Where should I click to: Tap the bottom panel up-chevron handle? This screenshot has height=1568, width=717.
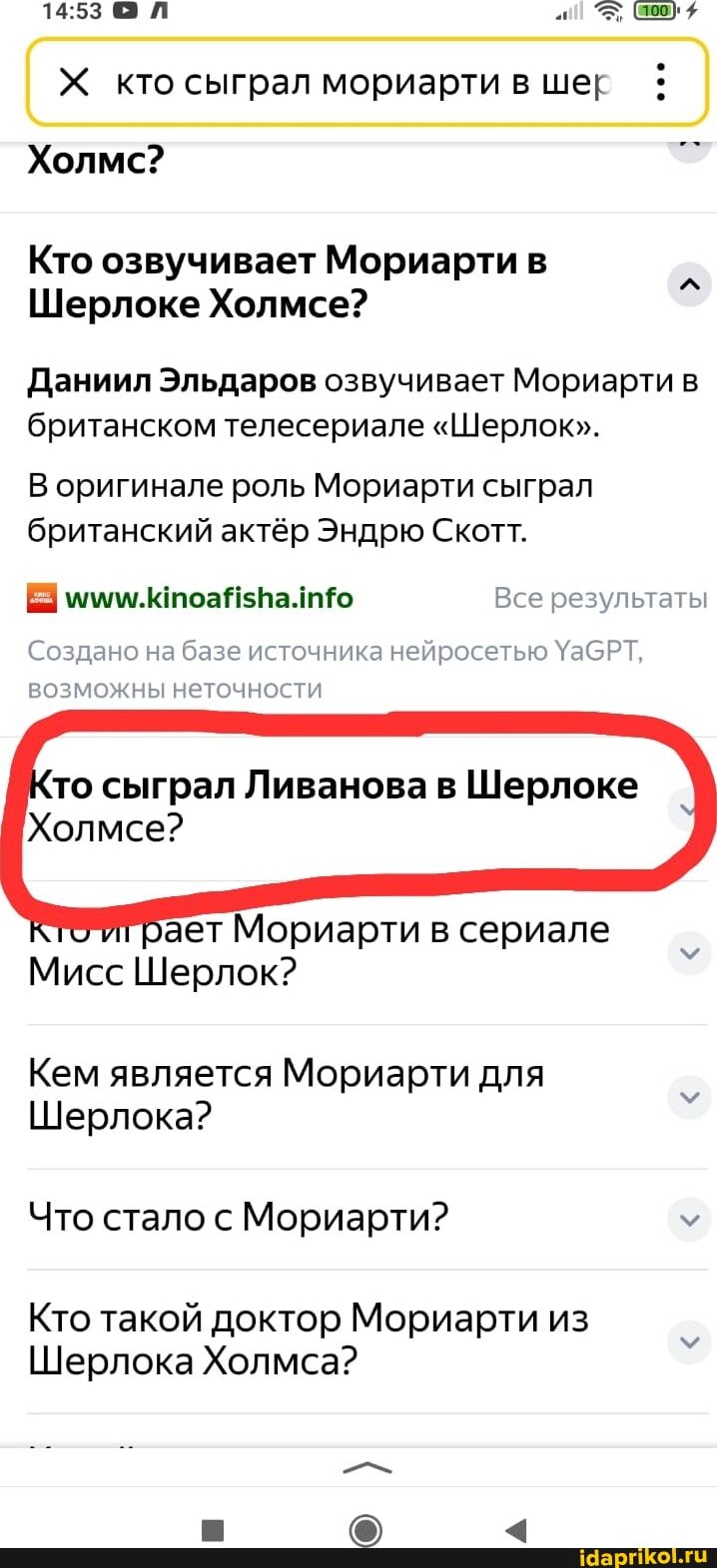tap(365, 1468)
